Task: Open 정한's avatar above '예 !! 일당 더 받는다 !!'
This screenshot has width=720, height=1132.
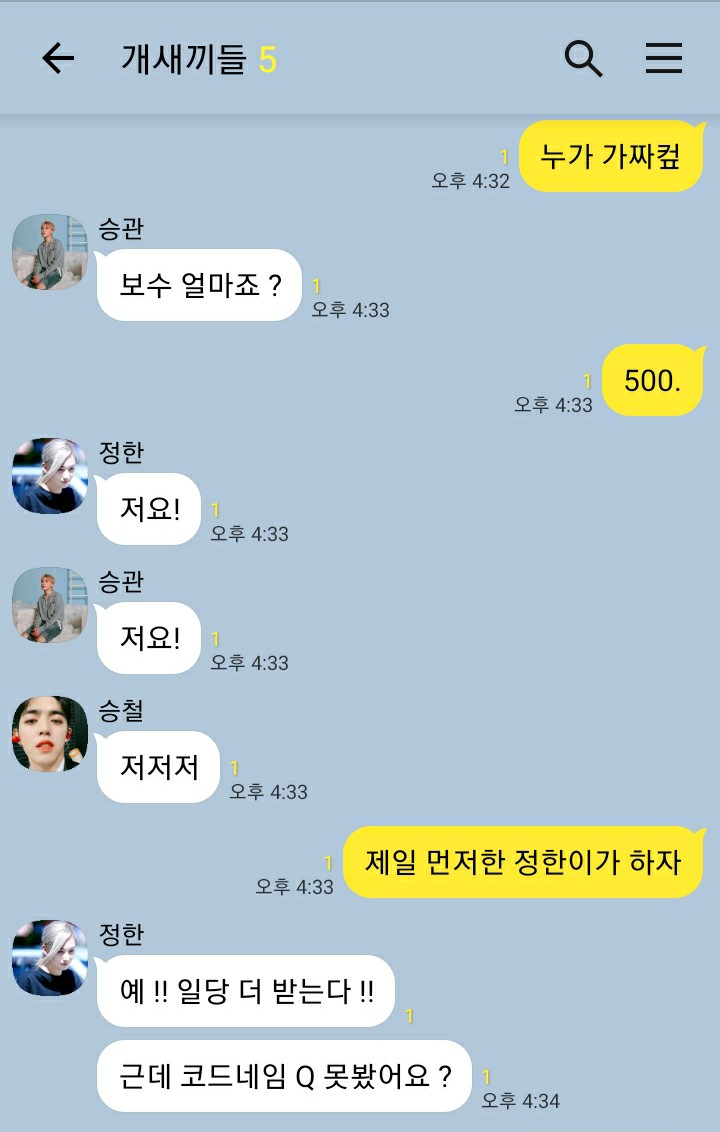Action: tap(50, 957)
